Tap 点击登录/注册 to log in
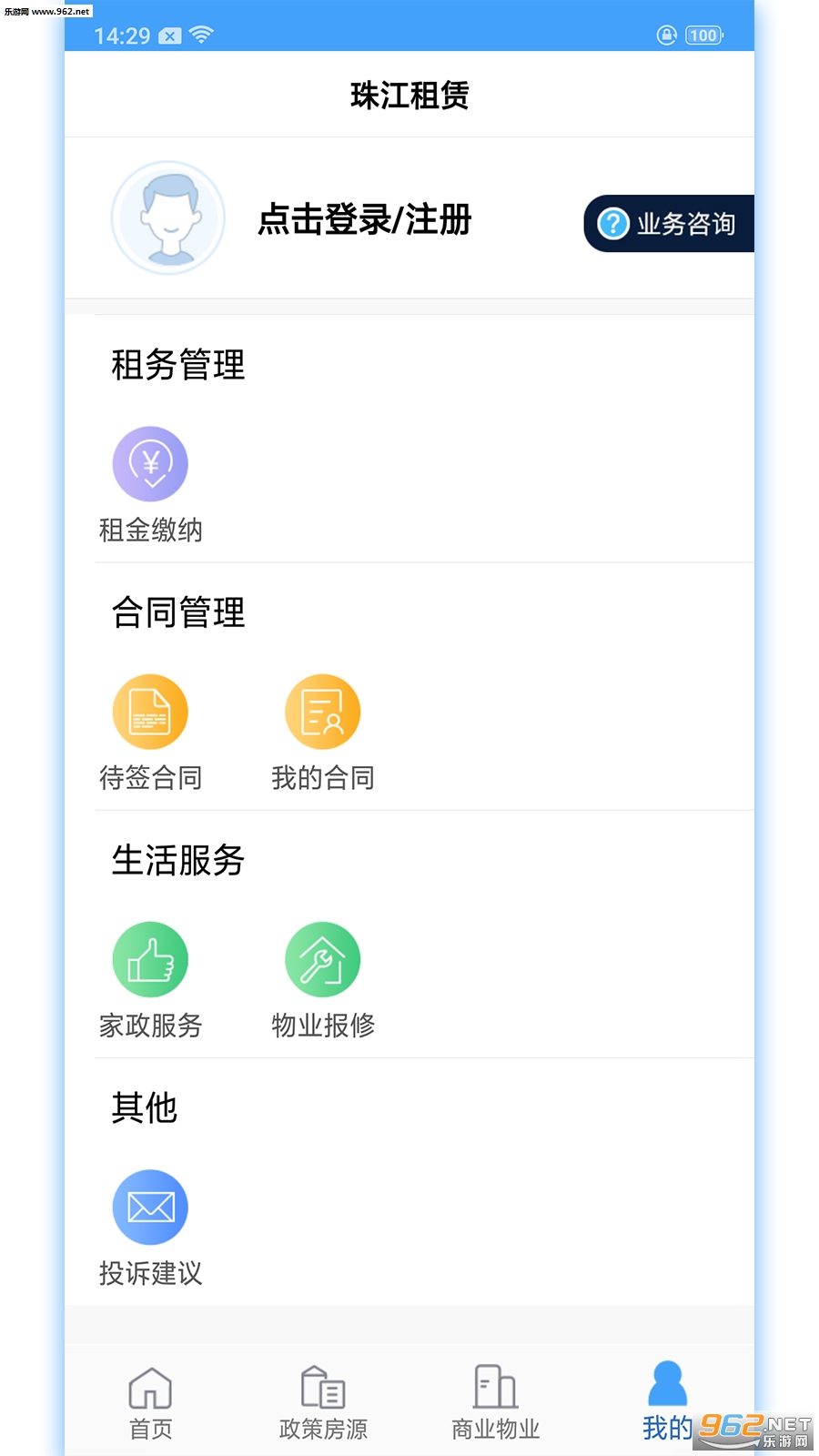This screenshot has height=1456, width=819. [364, 219]
